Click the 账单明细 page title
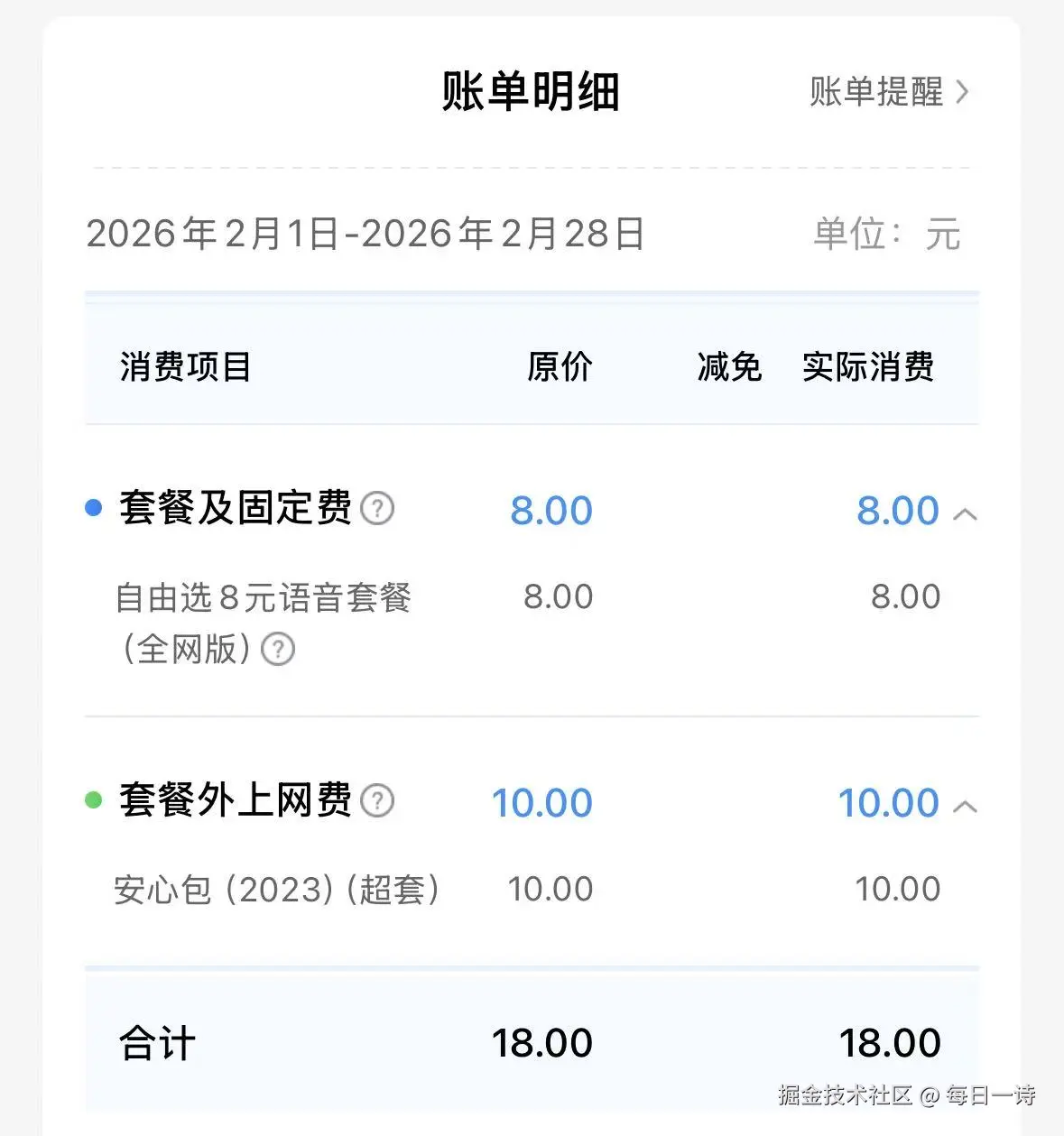The width and height of the screenshot is (1064, 1136). coord(532,89)
